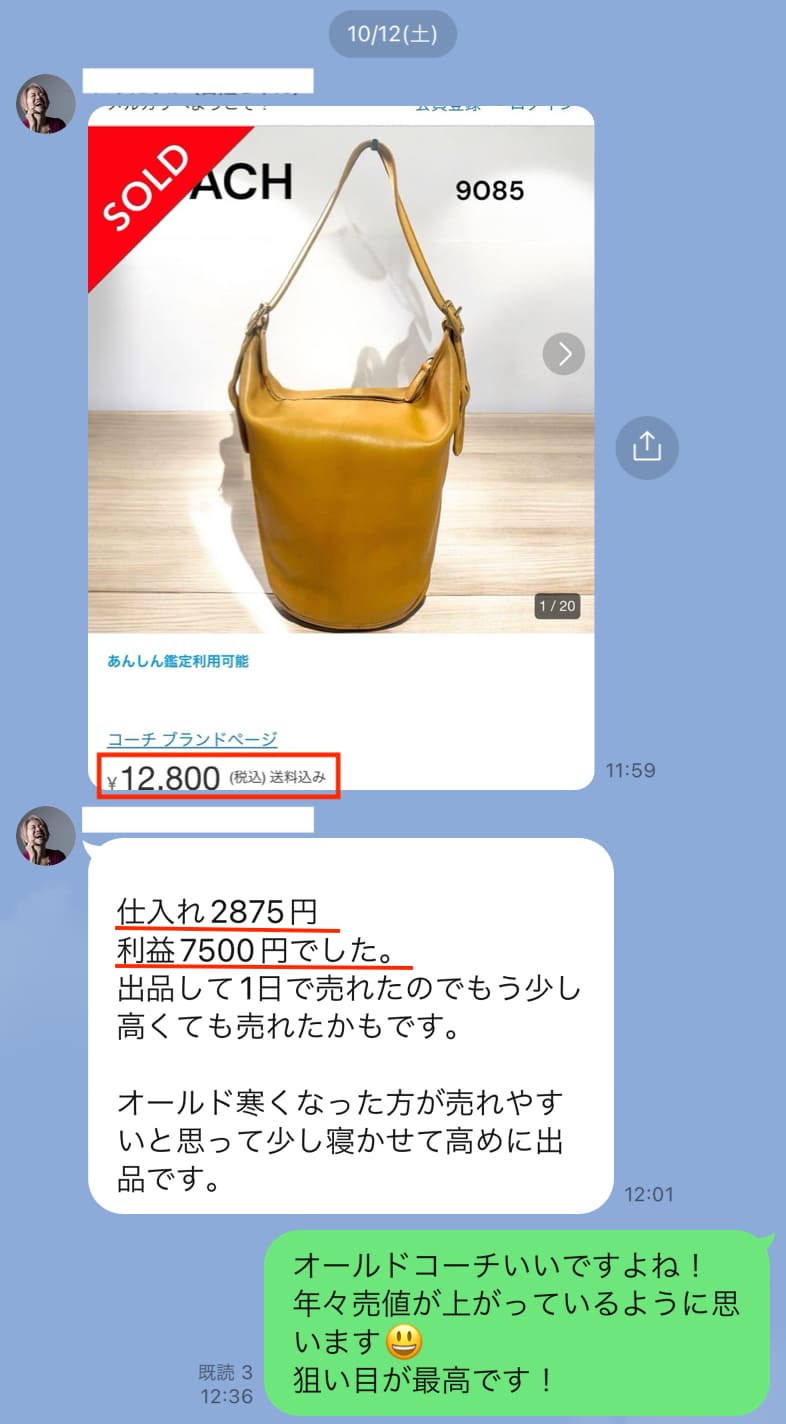Open sender's avatar beside the 仕入れ2875円 message
The height and width of the screenshot is (1424, 786).
coord(45,835)
